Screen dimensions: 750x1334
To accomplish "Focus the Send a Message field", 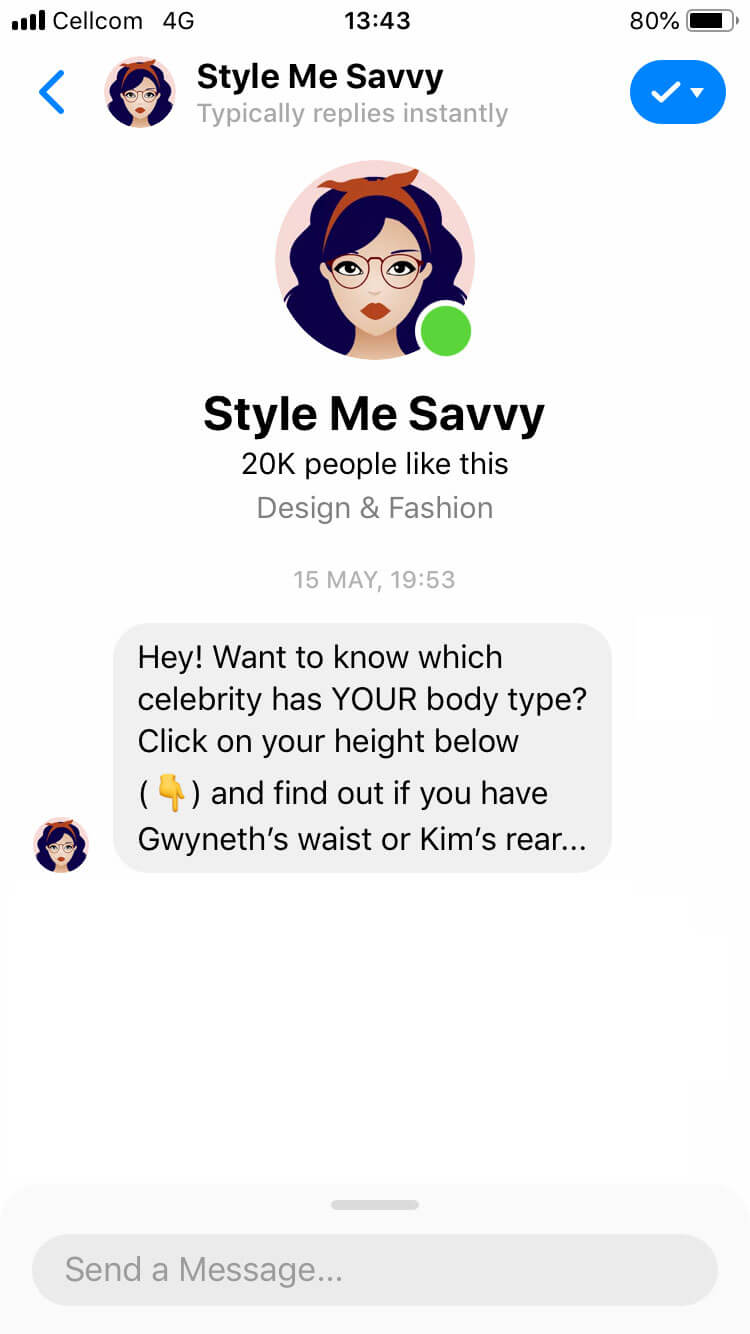I will (374, 1270).
